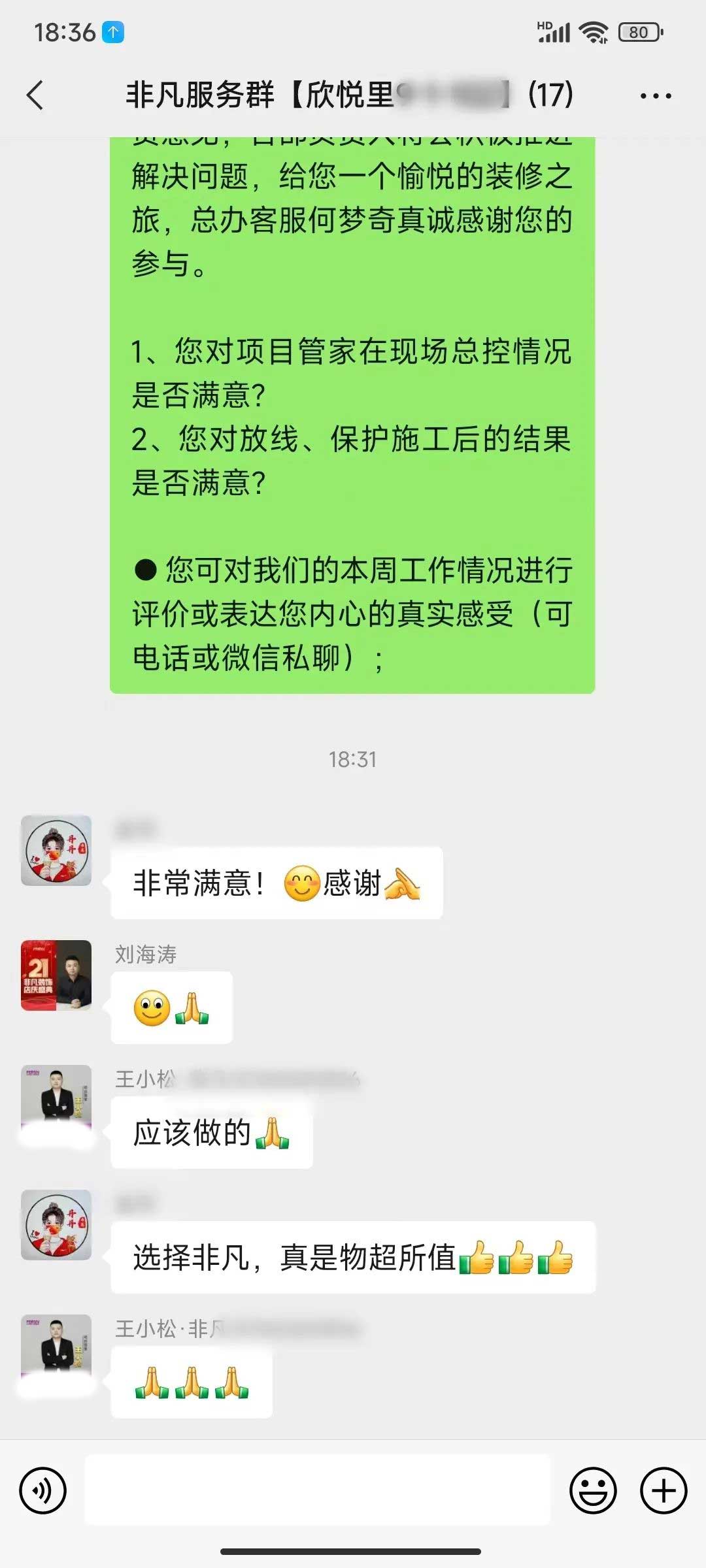Screen dimensions: 706x1568
Task: Open the emoji sticker panel
Action: [x=593, y=1490]
